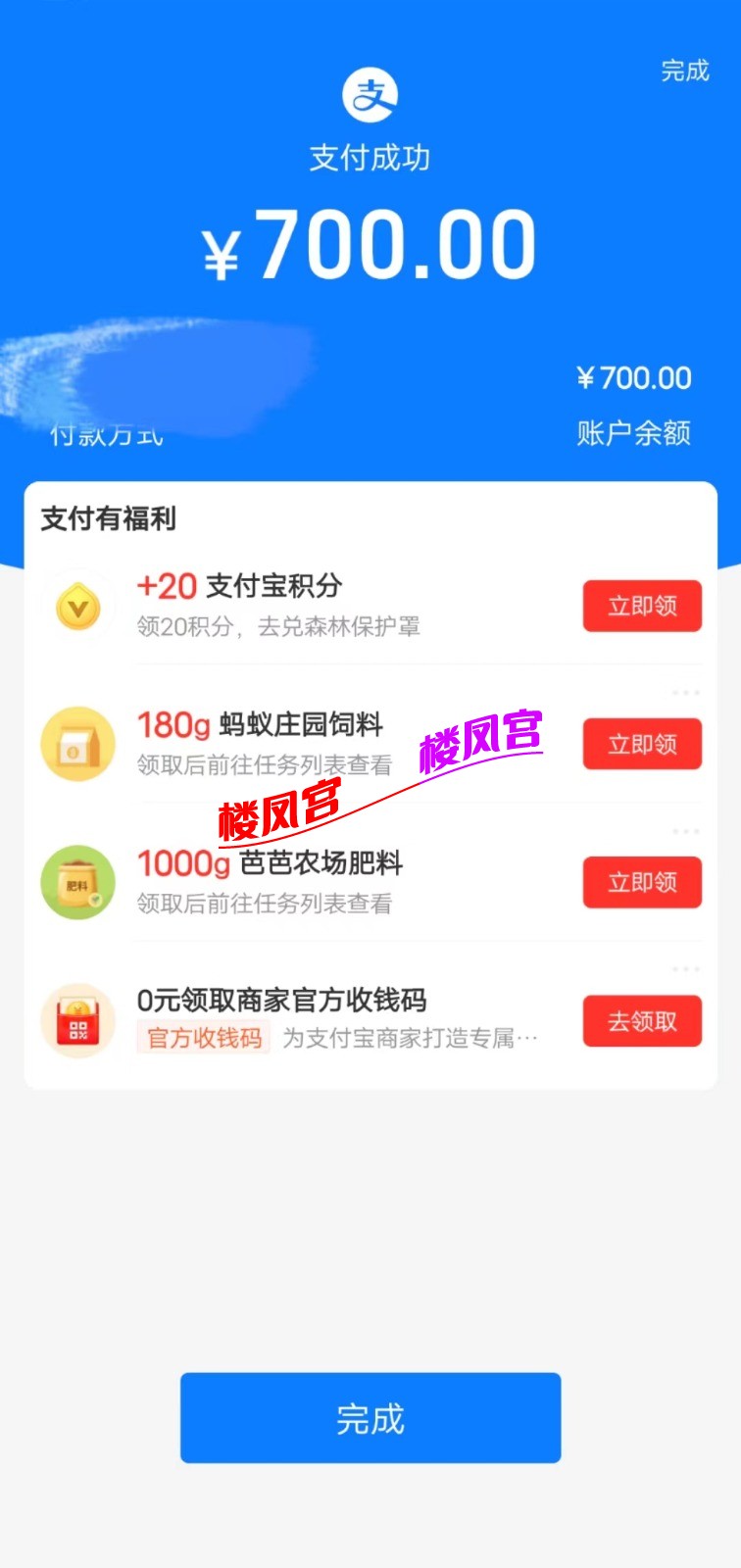The height and width of the screenshot is (1568, 741).
Task: Click the 蚂蚁庄园 feed bag icon
Action: (79, 744)
